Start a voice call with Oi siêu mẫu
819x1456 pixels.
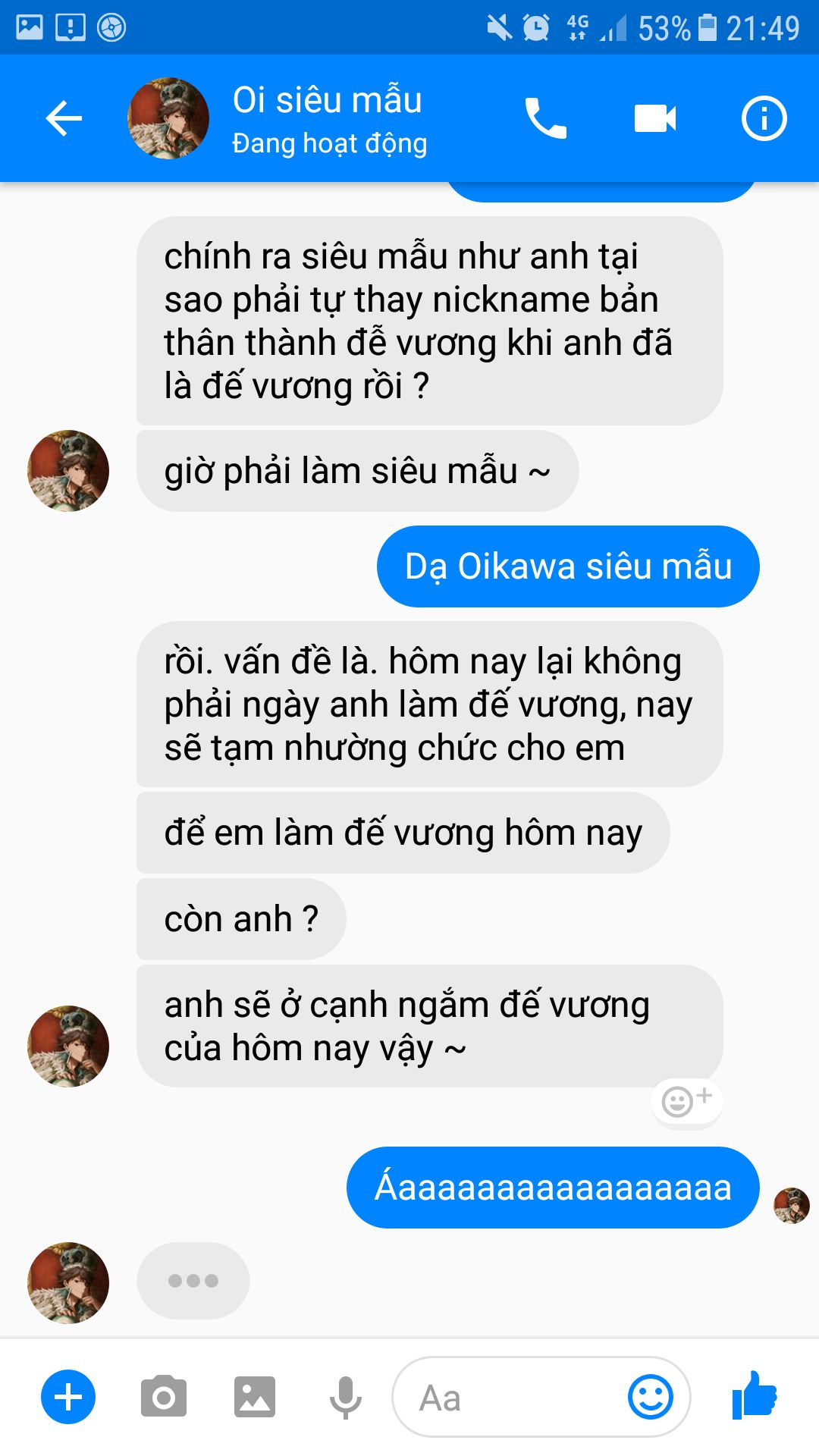point(545,118)
